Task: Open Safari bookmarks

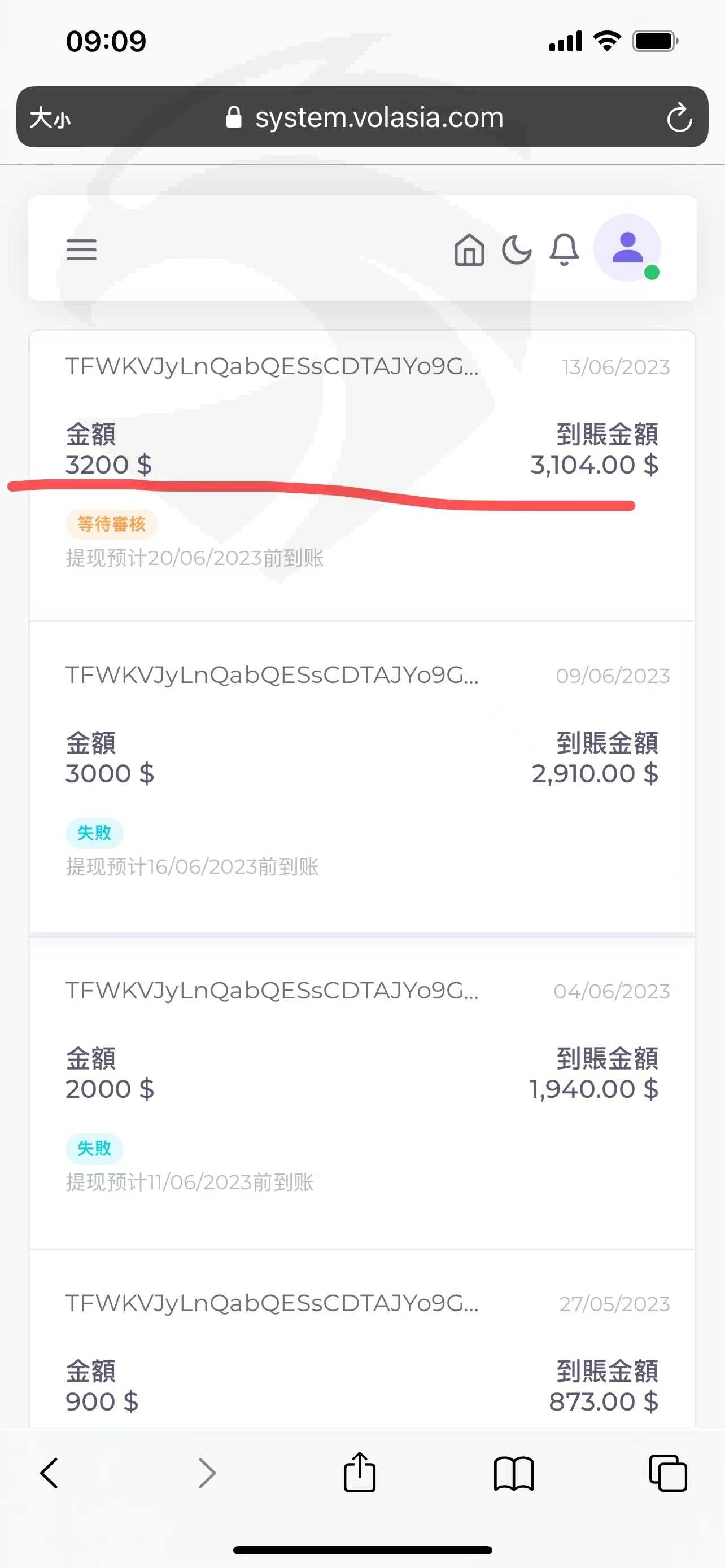Action: [514, 1473]
